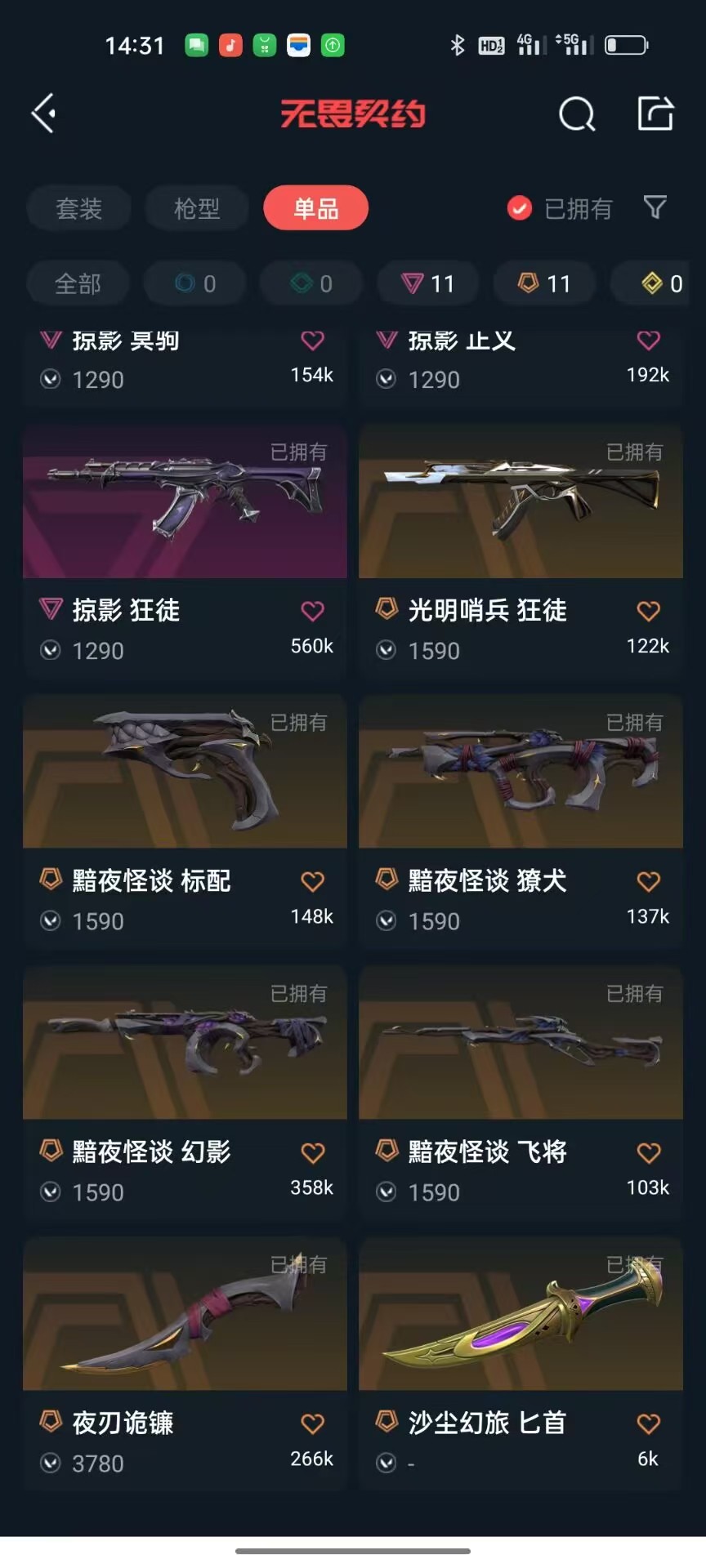706x1568 pixels.
Task: Open the 掠影 狂徒 skin card
Action: pos(185,549)
